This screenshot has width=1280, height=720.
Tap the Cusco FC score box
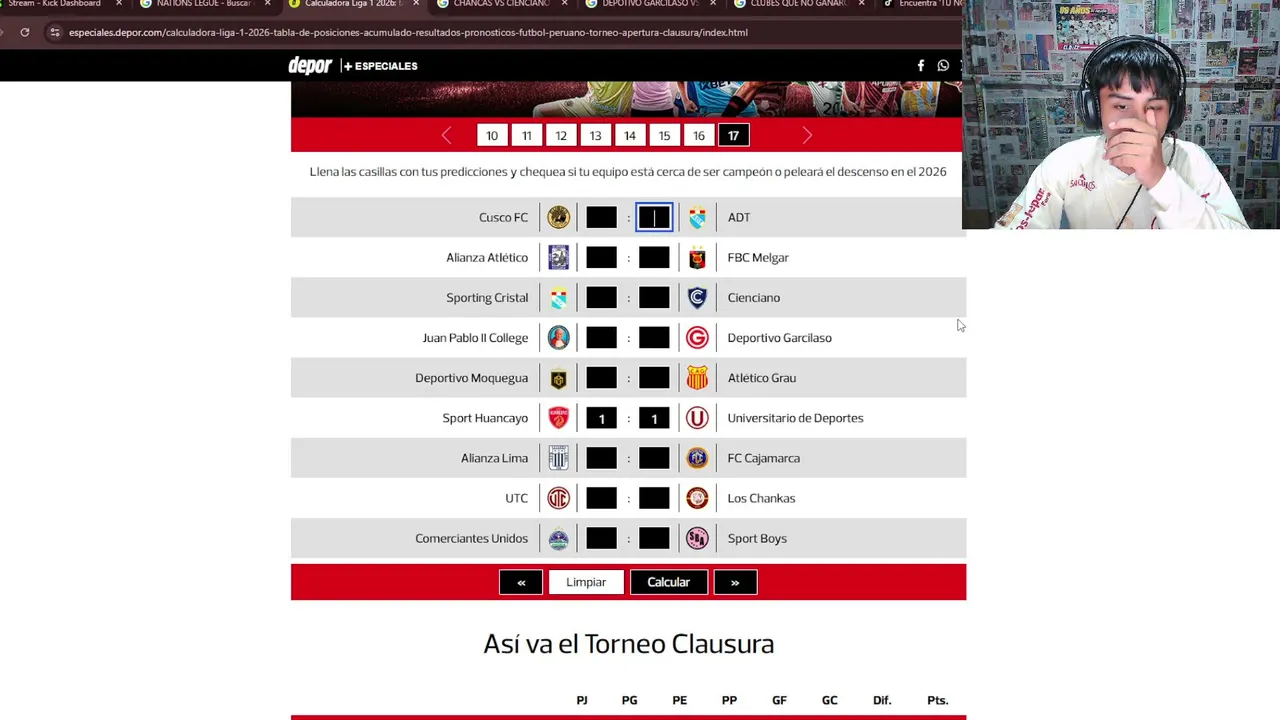pyautogui.click(x=601, y=217)
